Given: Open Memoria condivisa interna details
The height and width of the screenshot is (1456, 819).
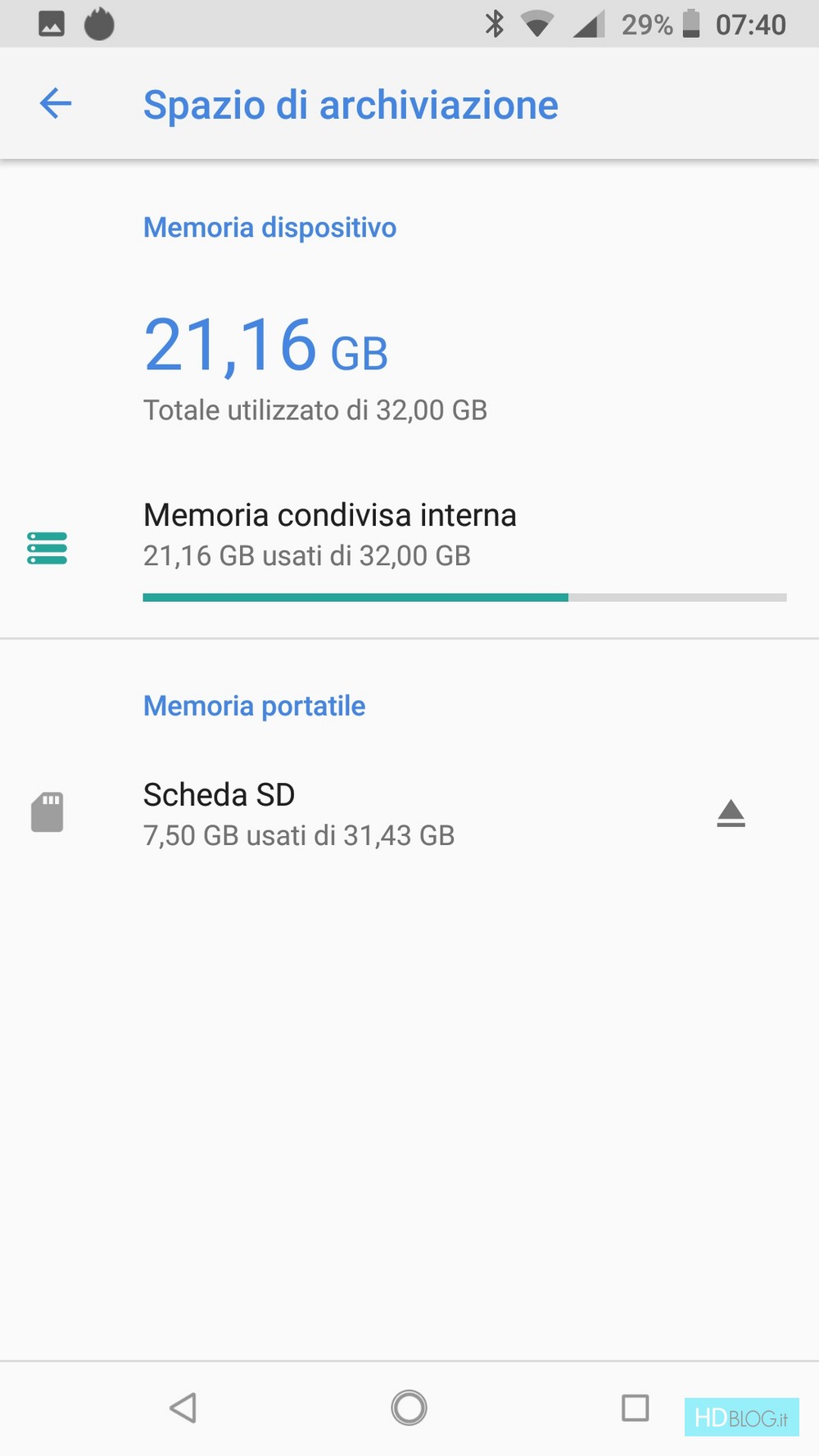Looking at the screenshot, I should coord(329,535).
